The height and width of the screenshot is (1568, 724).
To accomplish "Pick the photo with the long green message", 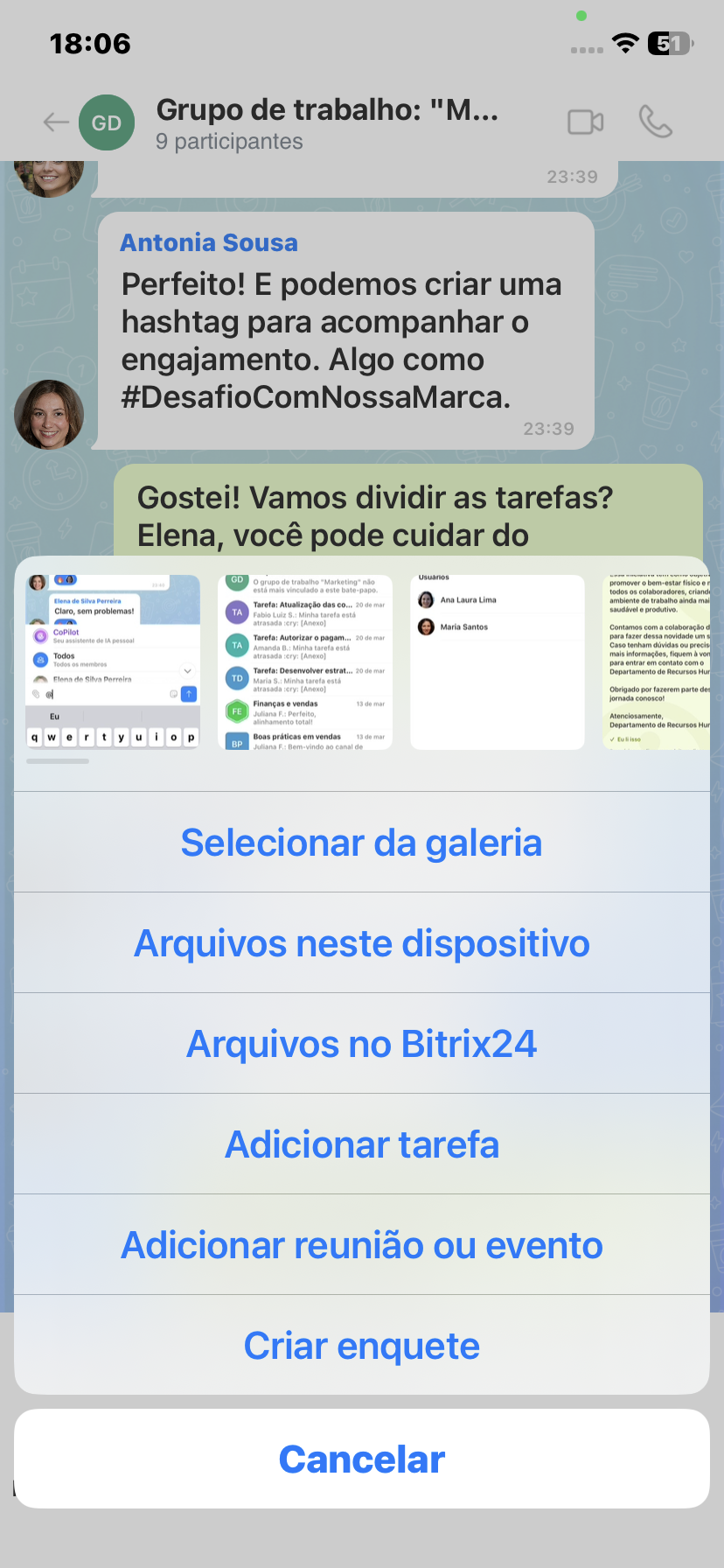I will click(x=658, y=662).
